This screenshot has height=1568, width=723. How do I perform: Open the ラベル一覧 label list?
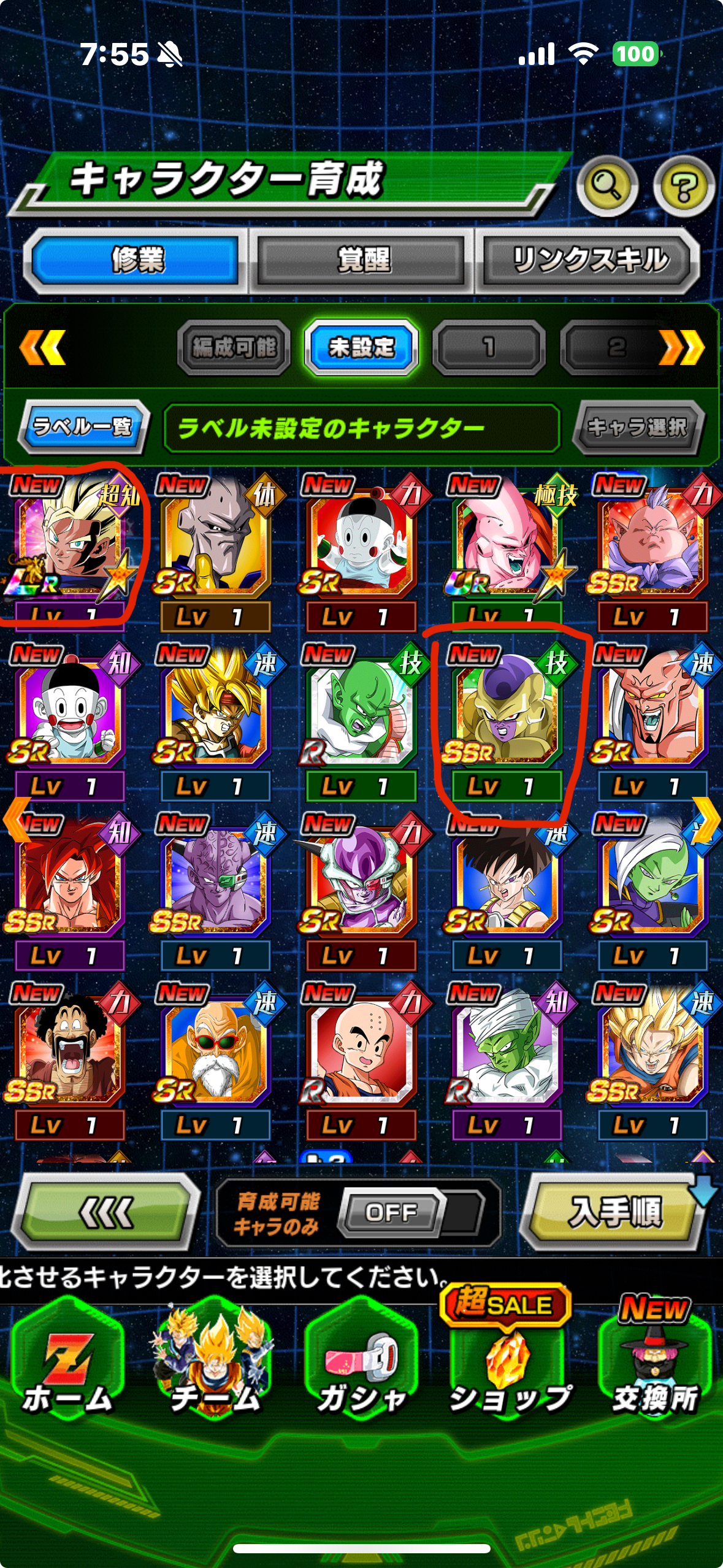[83, 427]
